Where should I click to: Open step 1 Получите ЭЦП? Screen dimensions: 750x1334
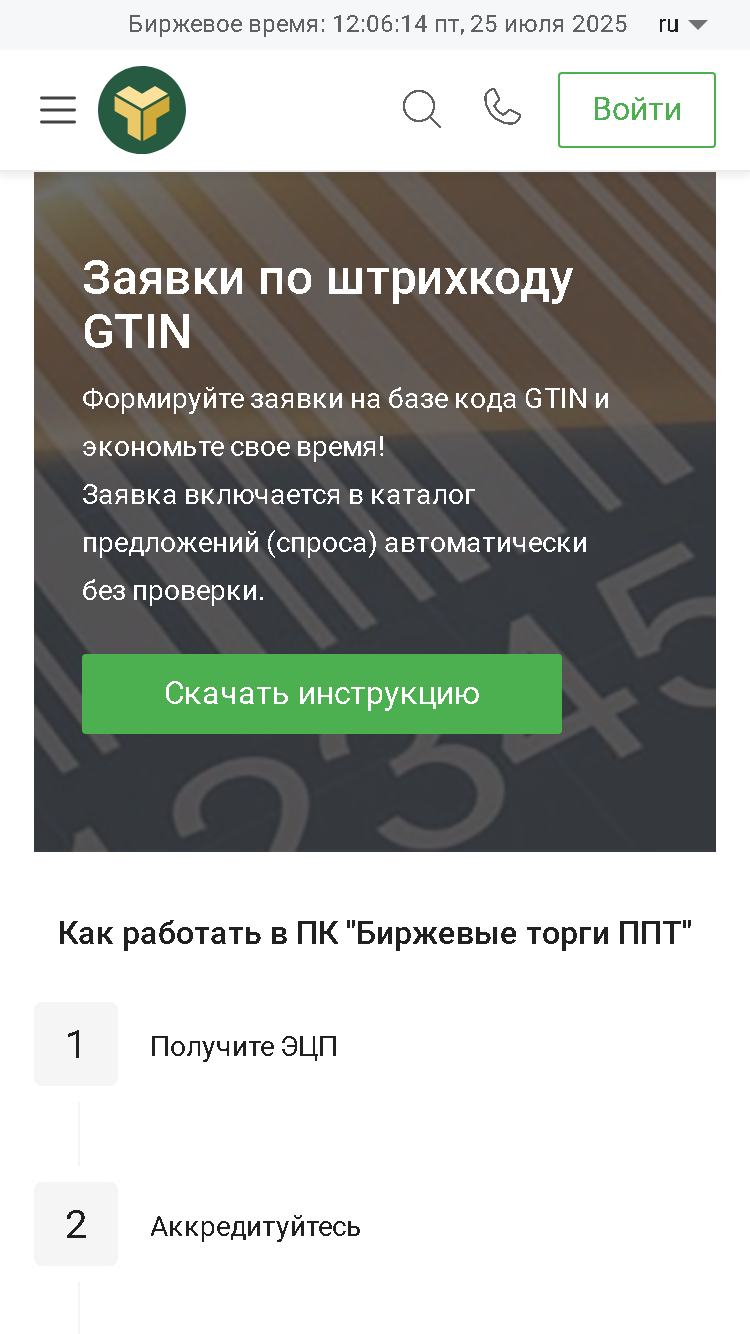click(244, 1047)
